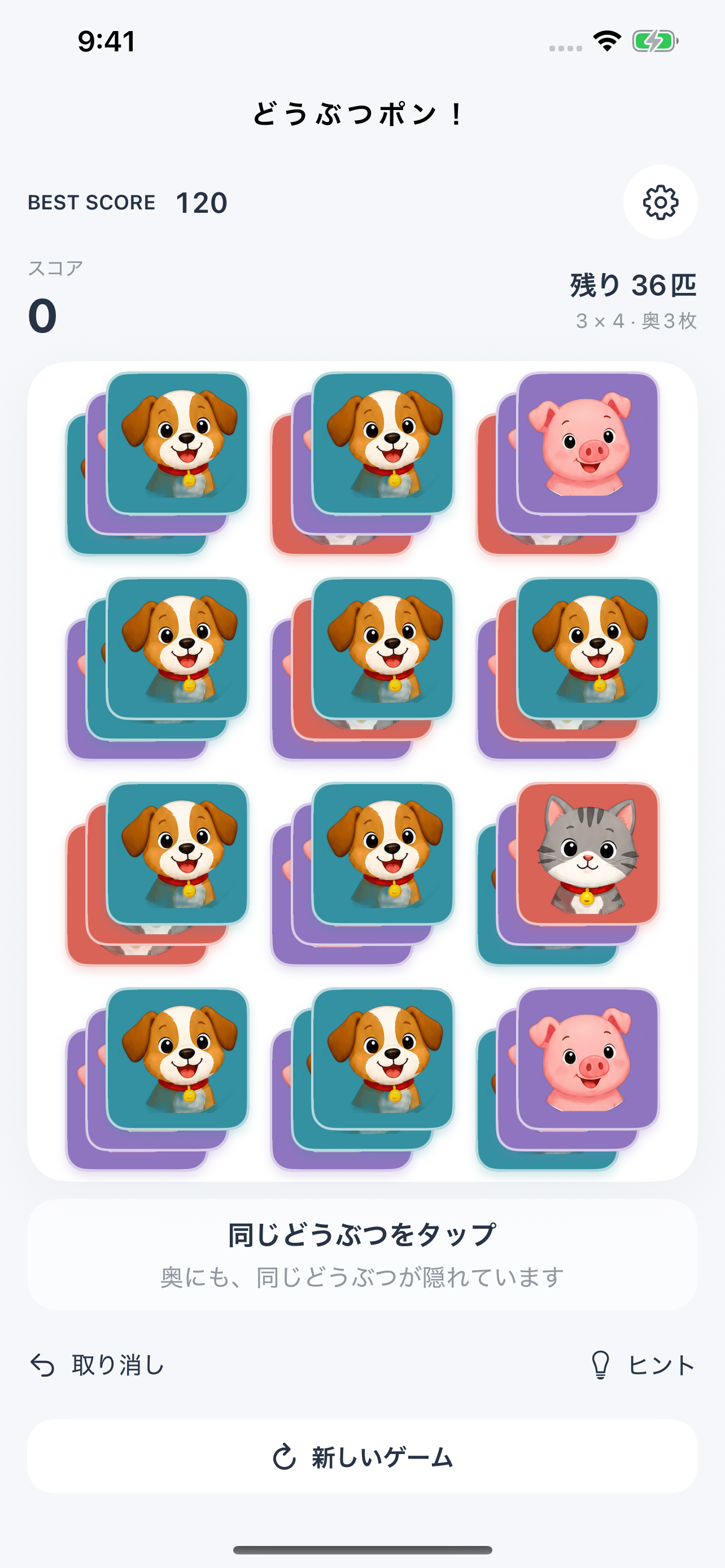Tap the gray cat tile
Screen dimensions: 725x1568
[x=587, y=853]
